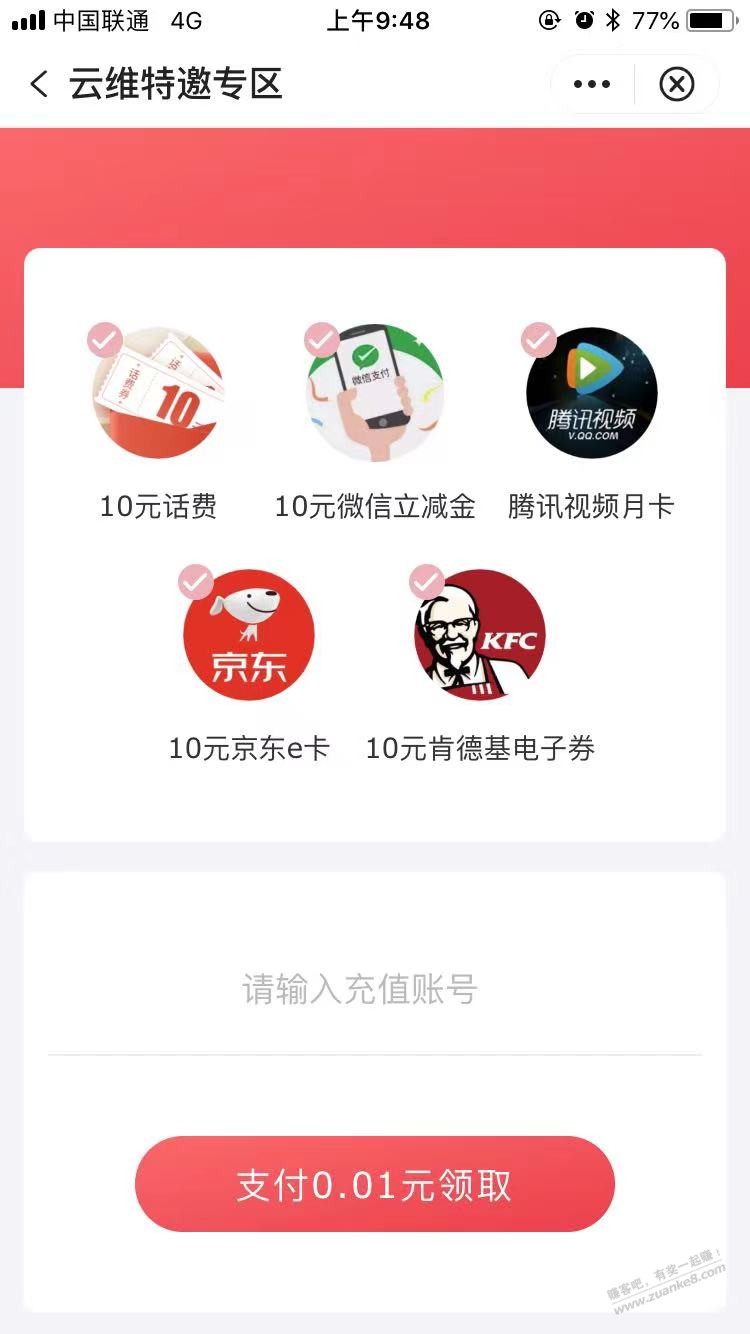Focus the 请输入充值账号 input field
This screenshot has height=1334, width=750.
click(374, 990)
